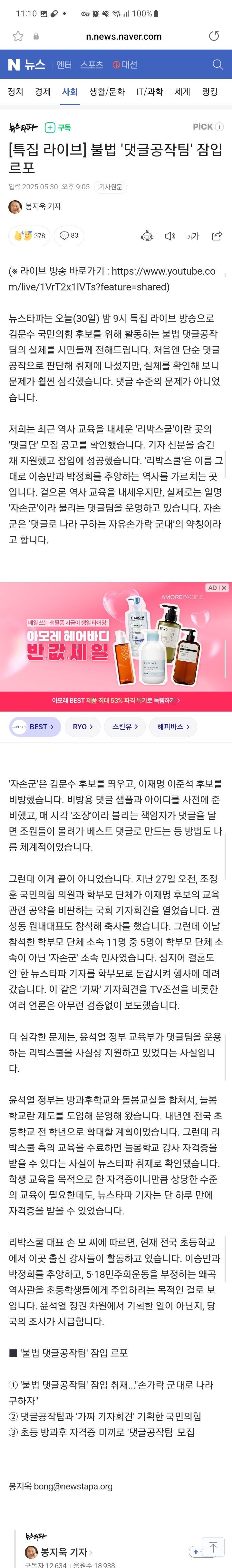Open the 대선 section
The width and height of the screenshot is (232, 1568).
click(125, 64)
